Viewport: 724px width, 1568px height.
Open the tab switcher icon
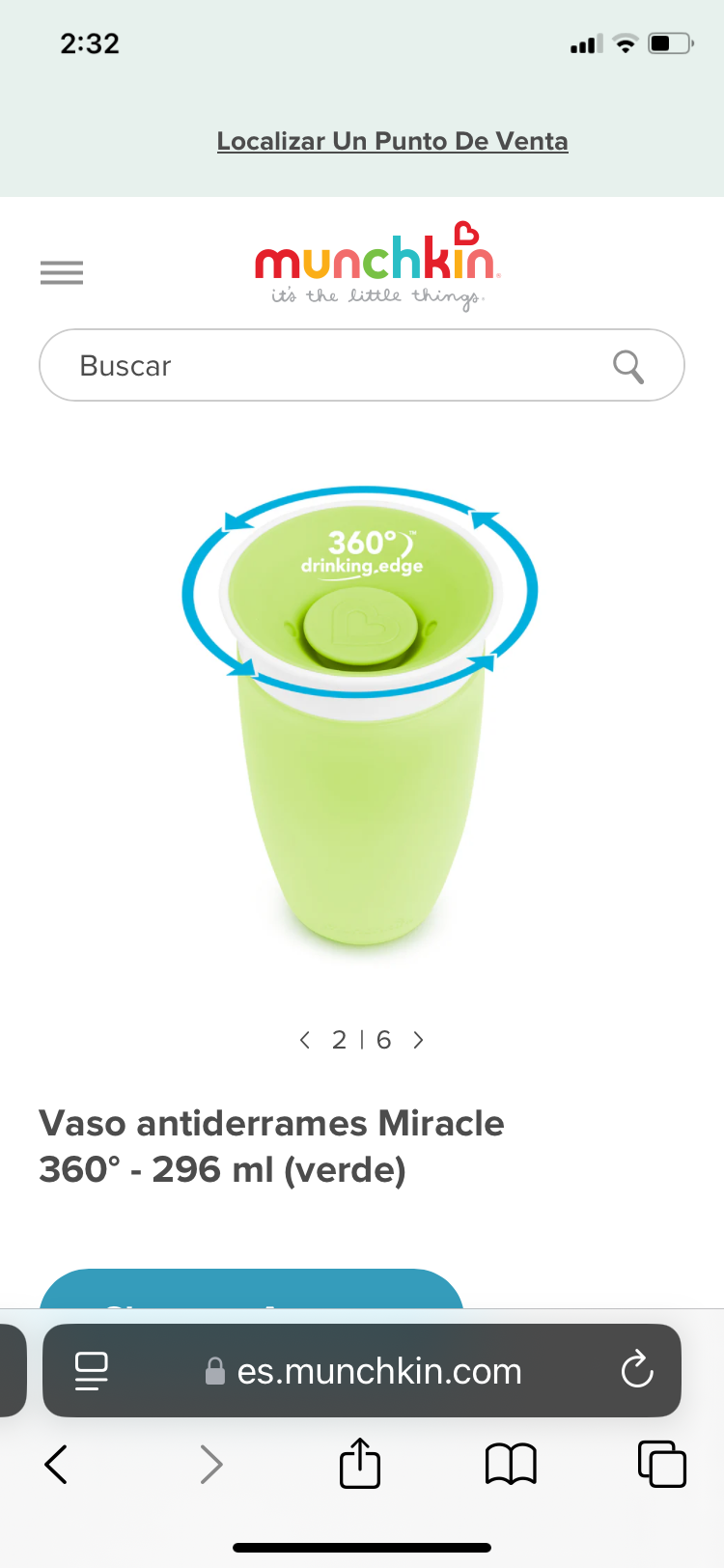[x=662, y=1464]
